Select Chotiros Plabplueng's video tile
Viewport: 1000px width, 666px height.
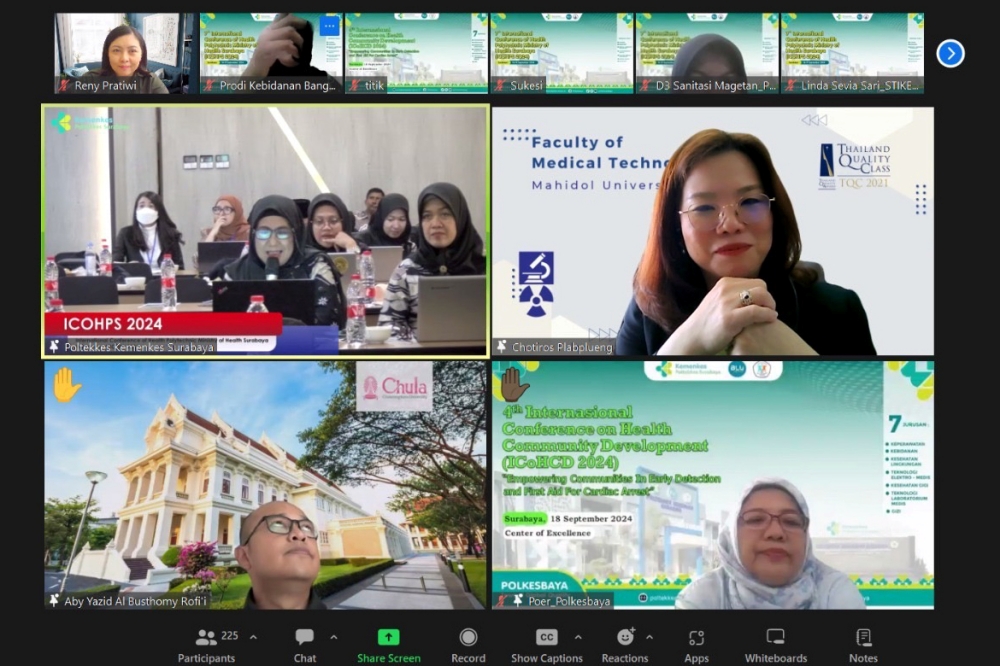(712, 230)
